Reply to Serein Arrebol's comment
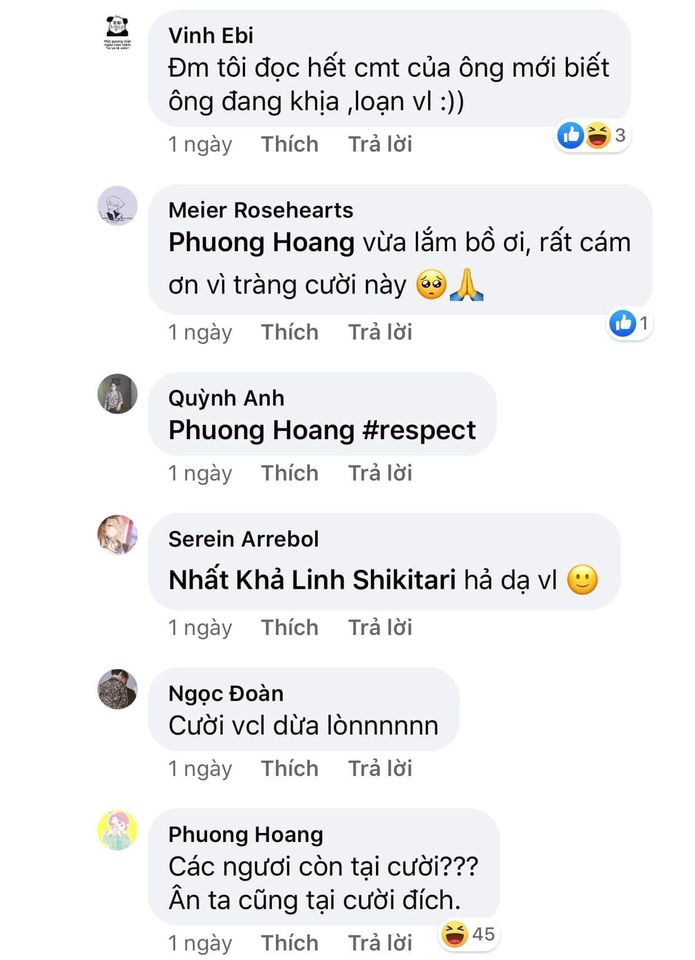 point(380,628)
